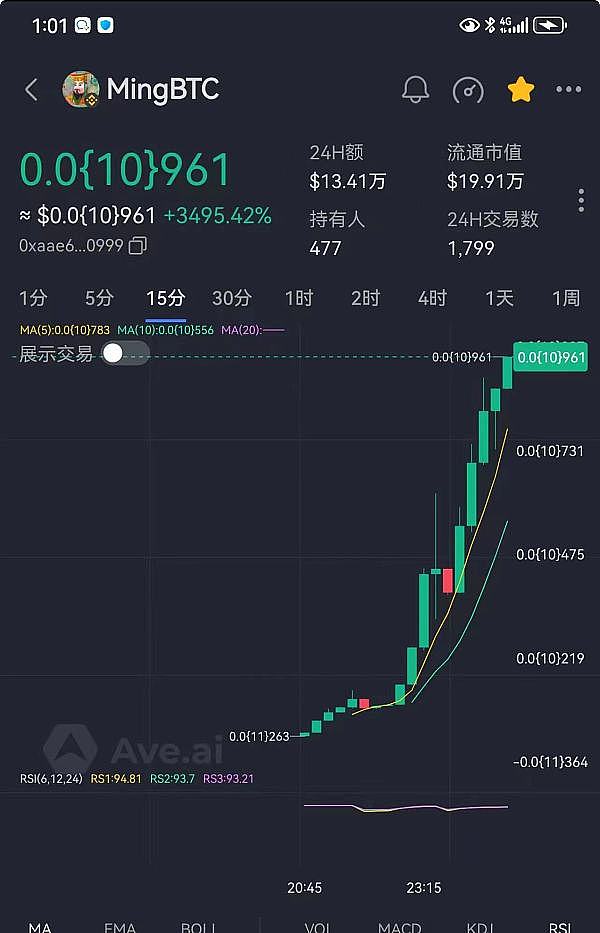The height and width of the screenshot is (933, 600).
Task: Open the header overflow menu
Action: [x=568, y=90]
